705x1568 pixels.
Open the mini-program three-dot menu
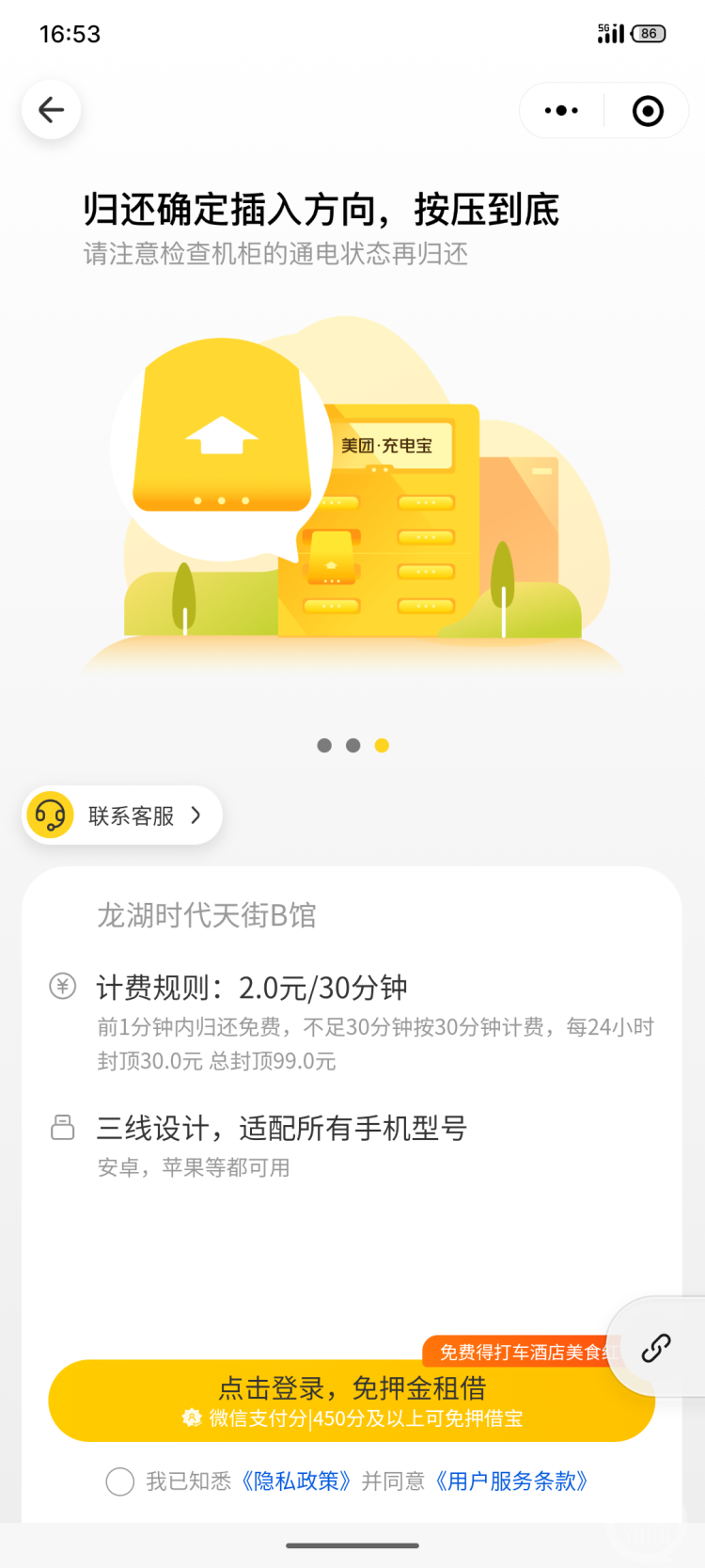tap(561, 111)
